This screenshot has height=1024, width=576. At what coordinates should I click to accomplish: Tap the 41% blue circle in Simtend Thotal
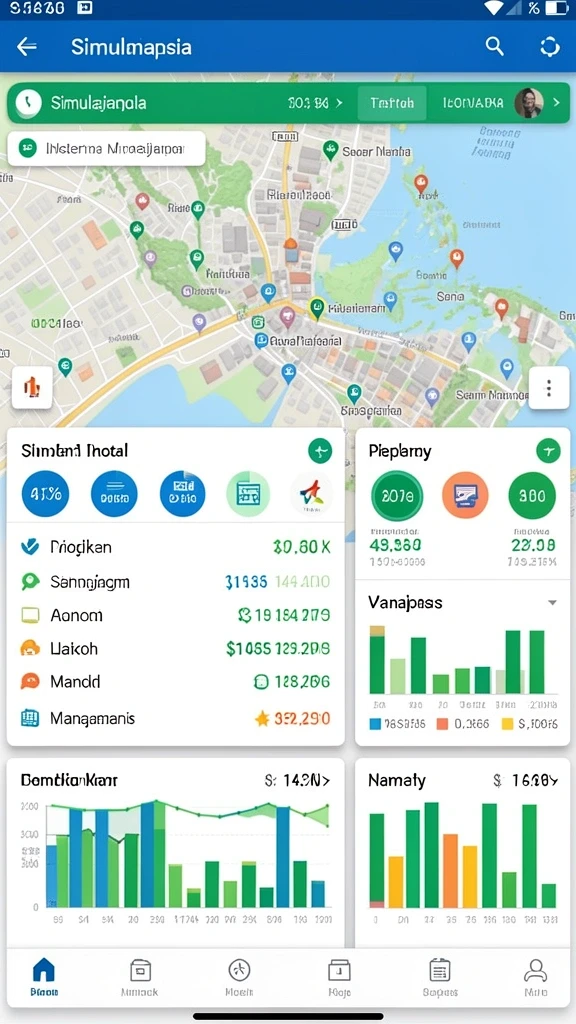[45, 494]
